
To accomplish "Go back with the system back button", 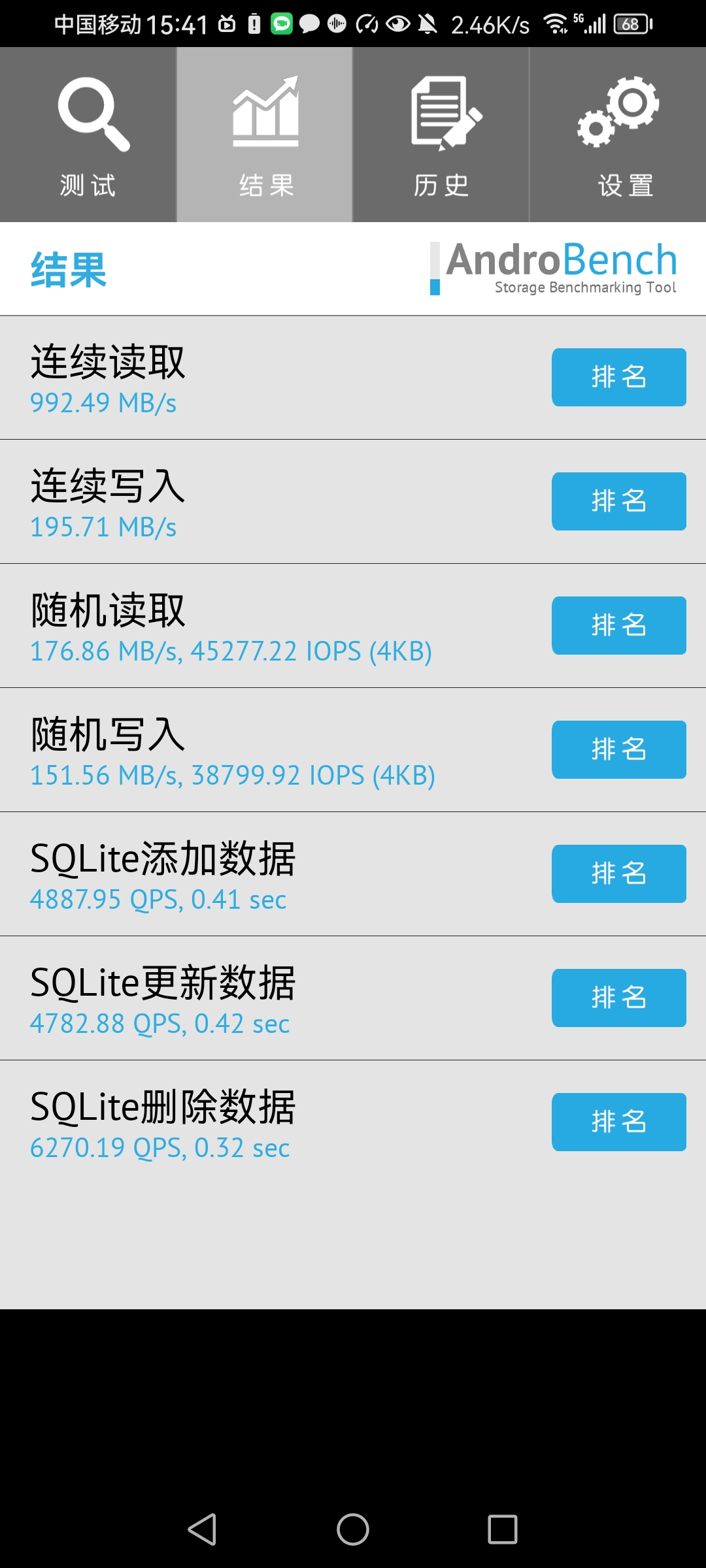I will tap(203, 1529).
